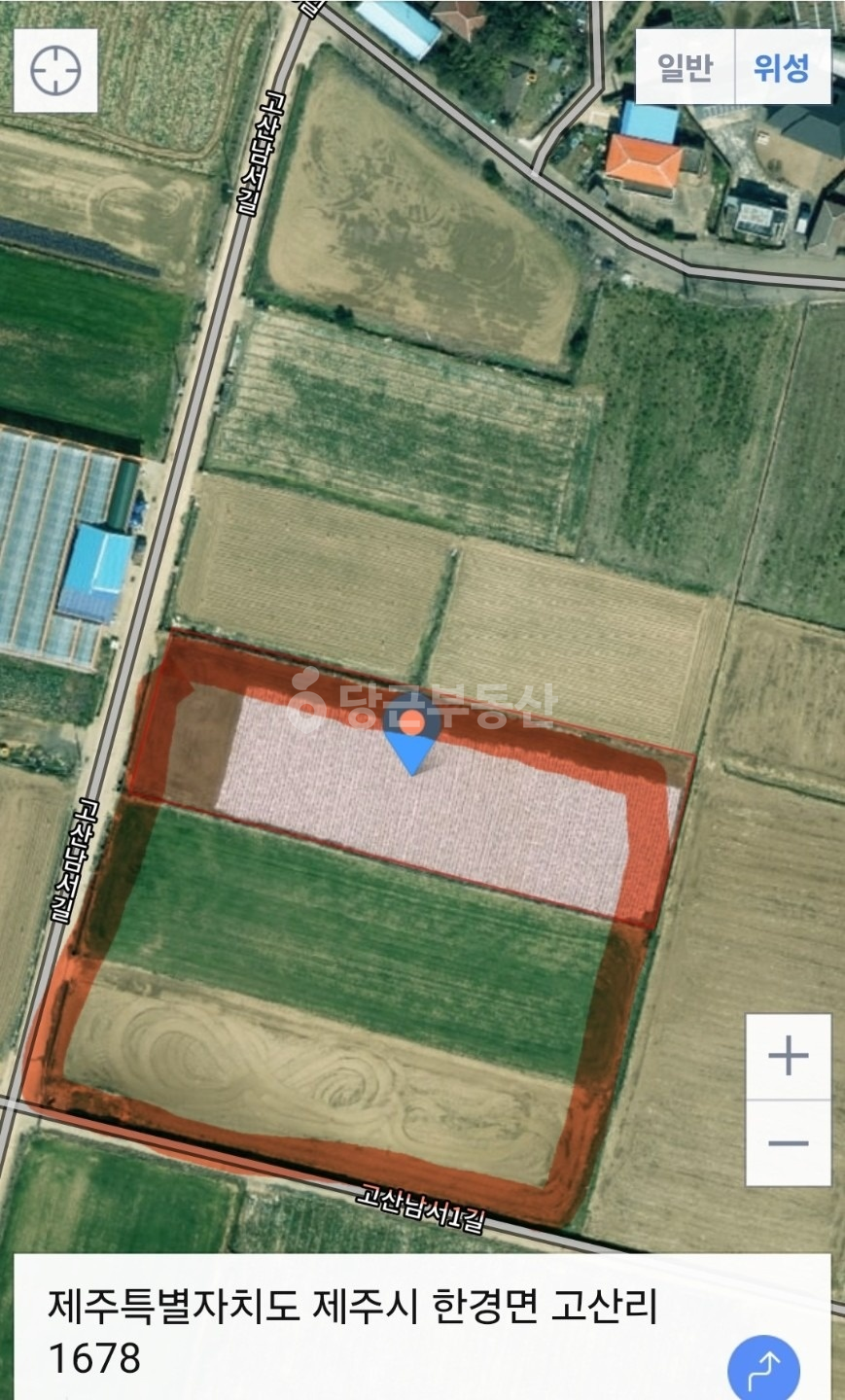Zoom out with the minus button
Image resolution: width=845 pixels, height=1400 pixels.
click(789, 1142)
